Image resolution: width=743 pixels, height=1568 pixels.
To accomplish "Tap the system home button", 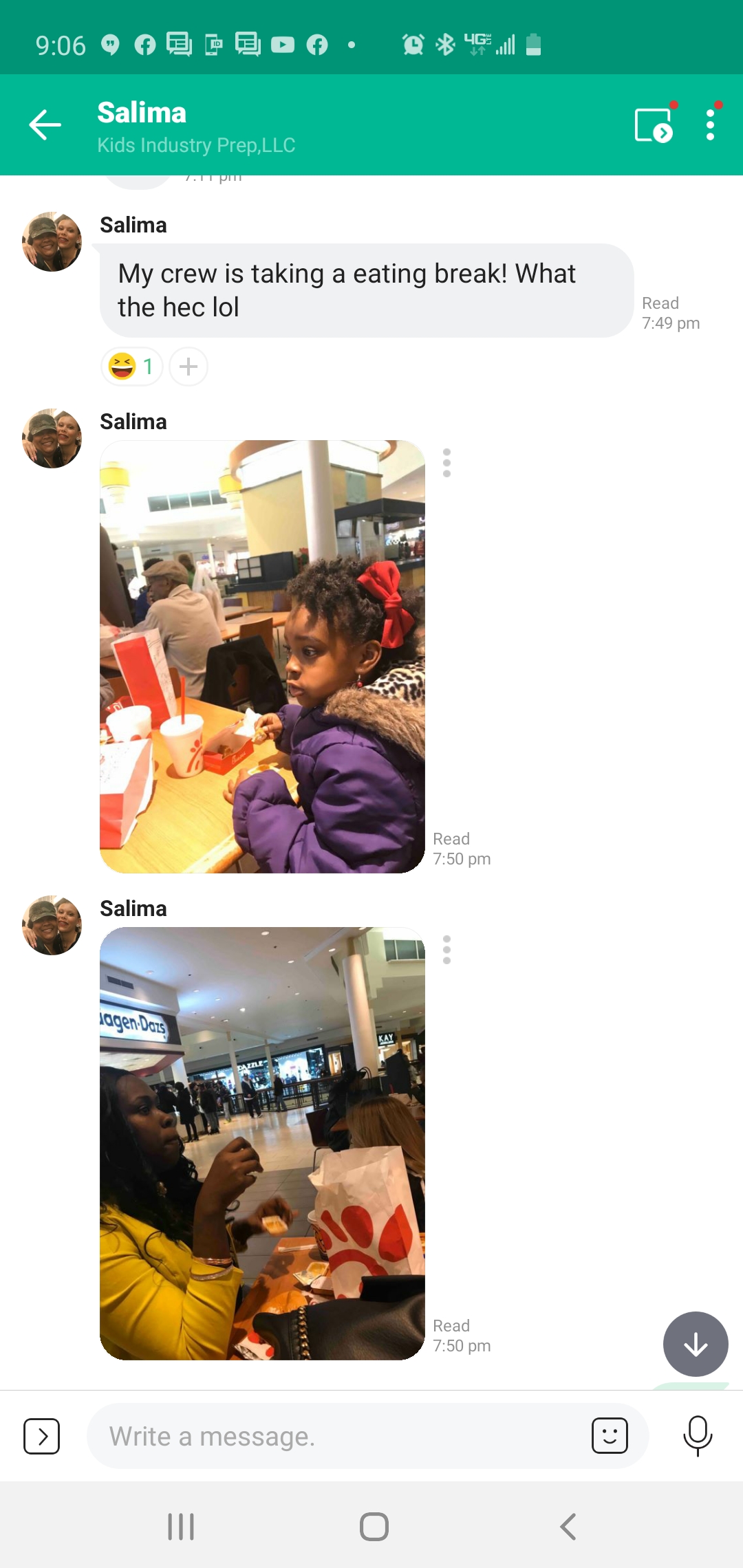I will coord(374,1527).
